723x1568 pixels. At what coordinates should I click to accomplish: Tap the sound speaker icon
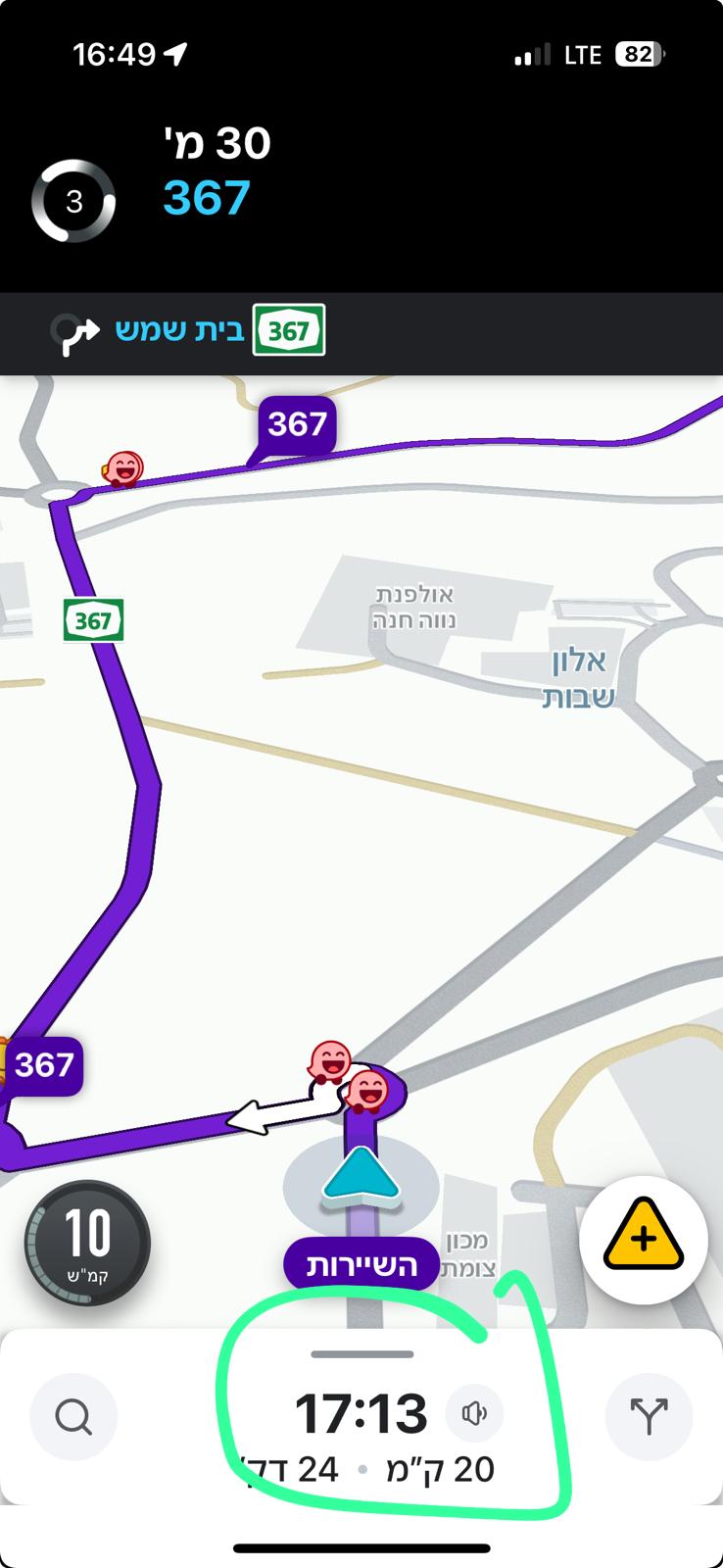475,1413
